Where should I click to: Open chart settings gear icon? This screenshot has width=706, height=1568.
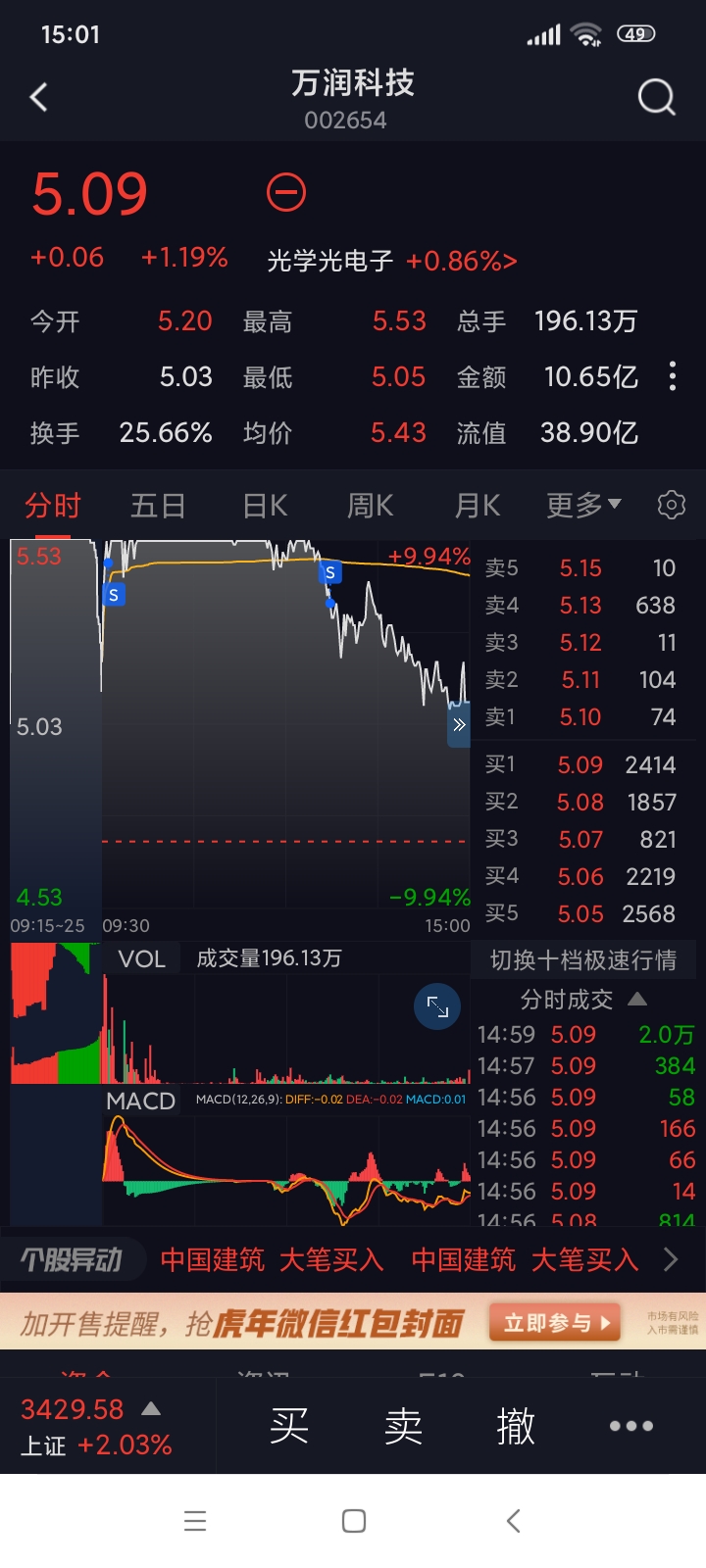tap(672, 506)
